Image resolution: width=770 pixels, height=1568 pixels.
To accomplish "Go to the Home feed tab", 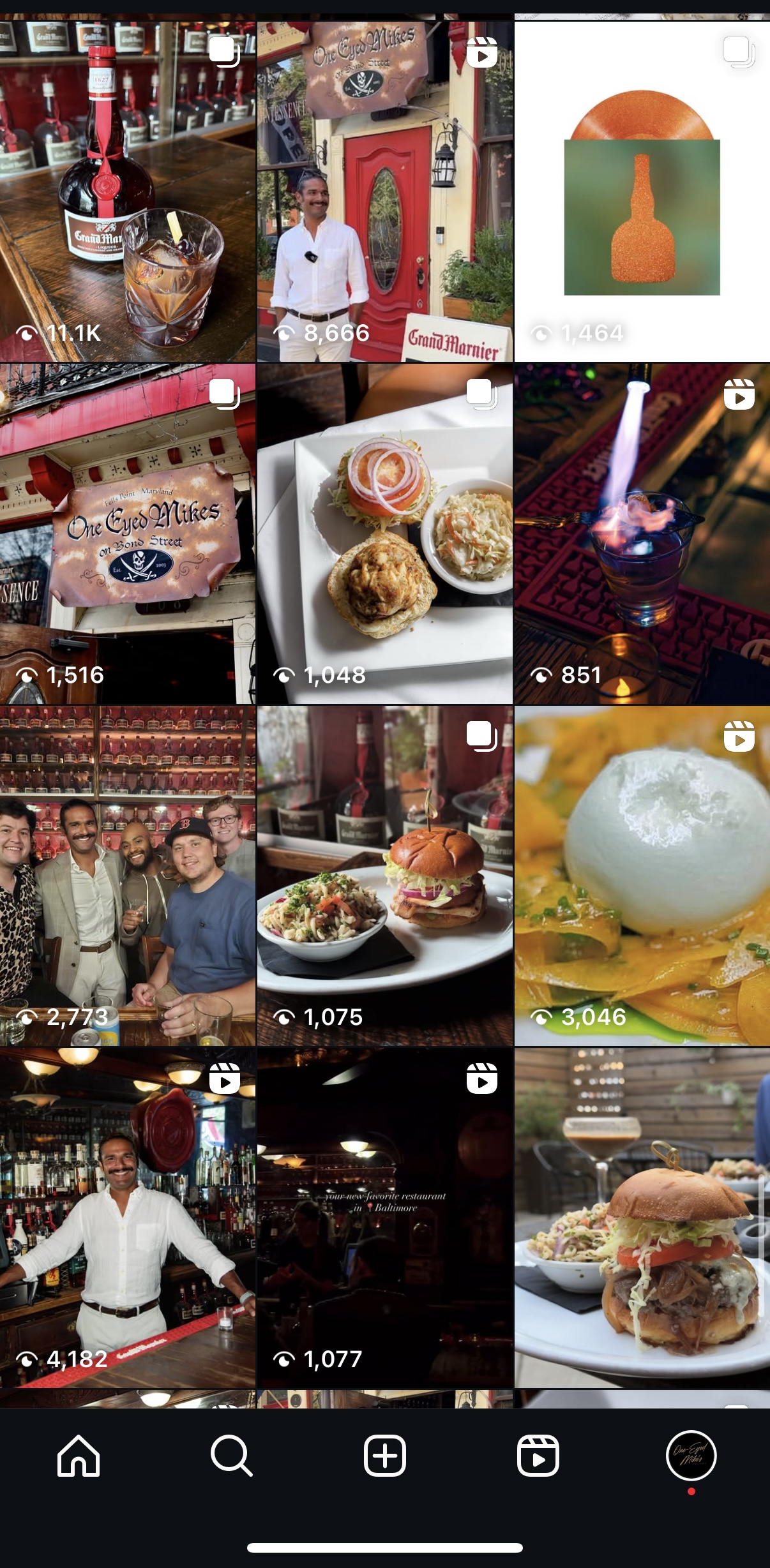I will tap(79, 1456).
